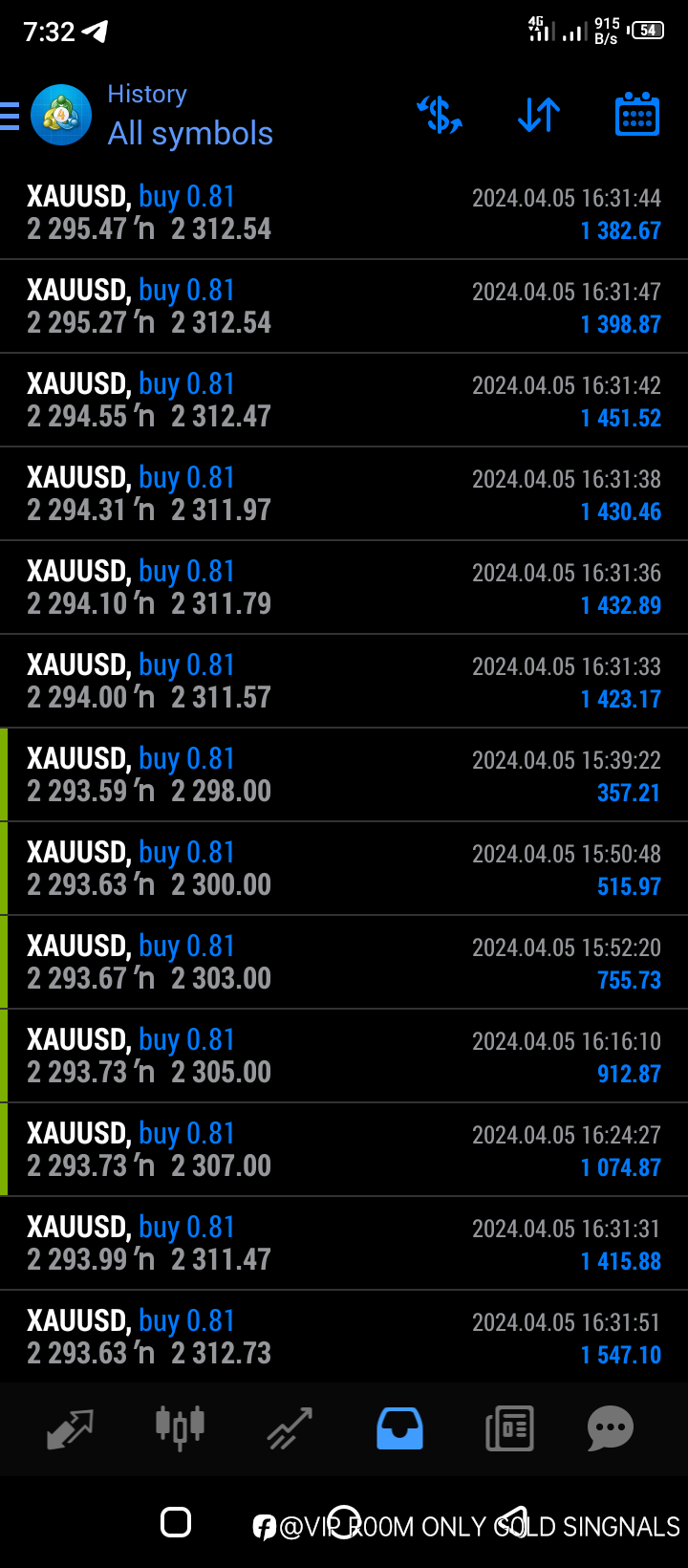Expand the trade closed at 16:31:42
This screenshot has width=688, height=1568.
[344, 401]
